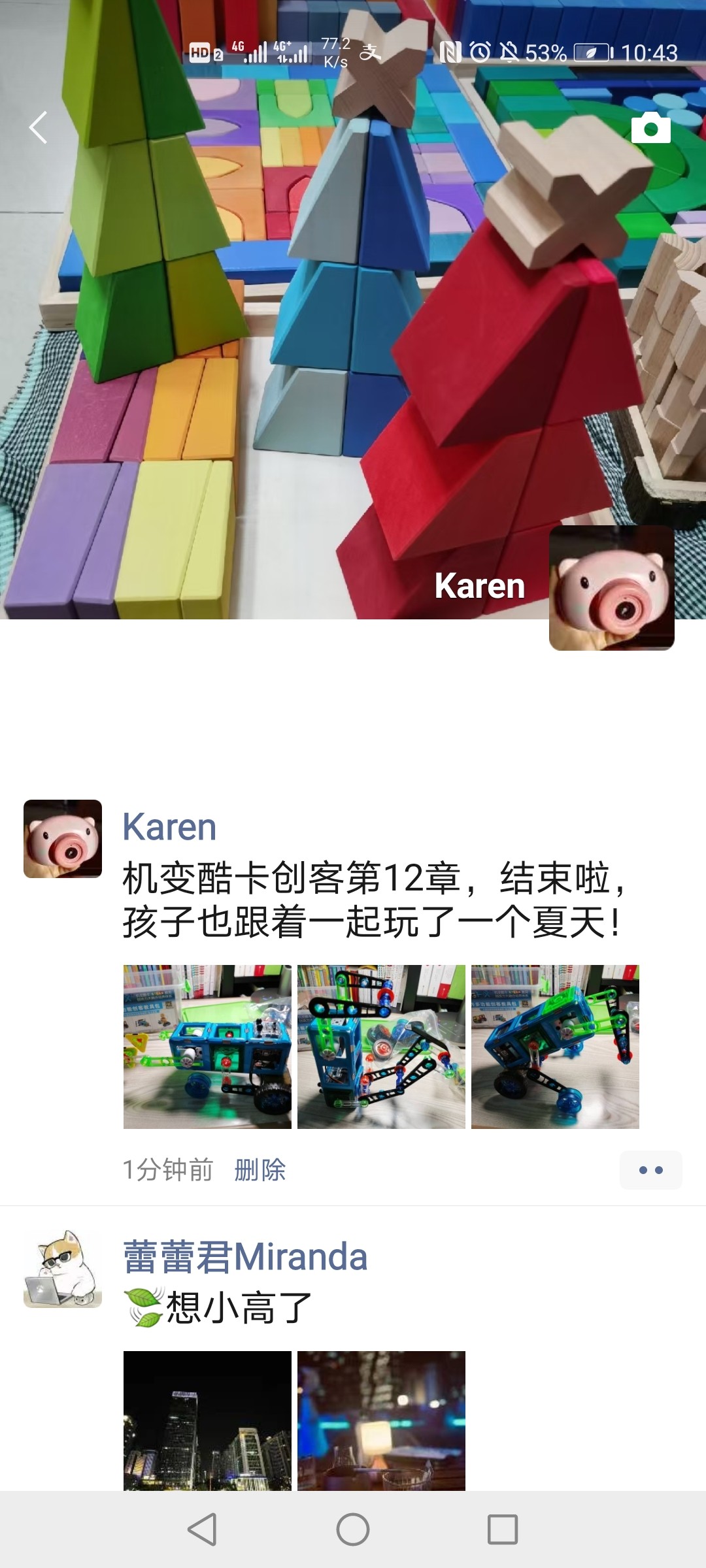Open the camera to post a moment

(x=650, y=128)
